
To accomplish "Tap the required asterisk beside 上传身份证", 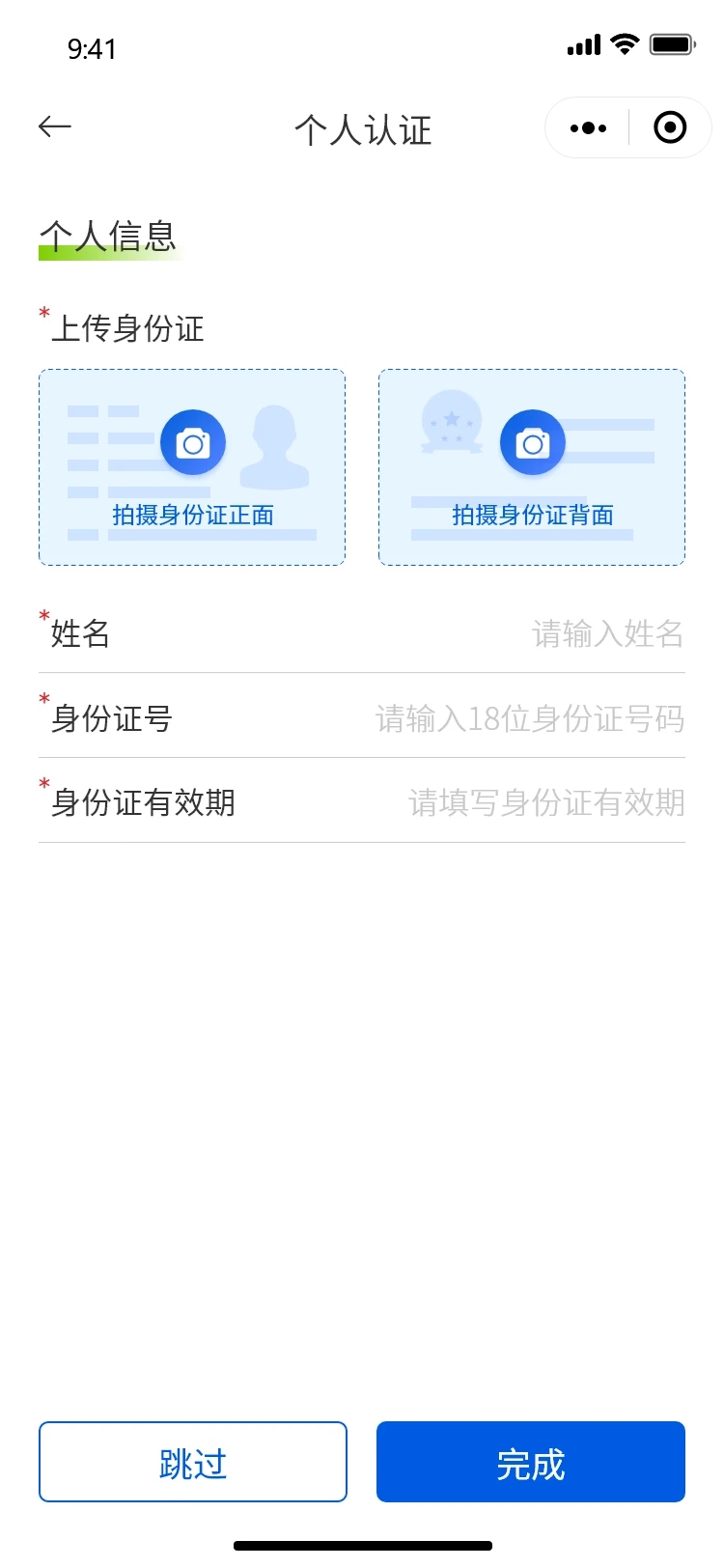I will click(x=42, y=312).
